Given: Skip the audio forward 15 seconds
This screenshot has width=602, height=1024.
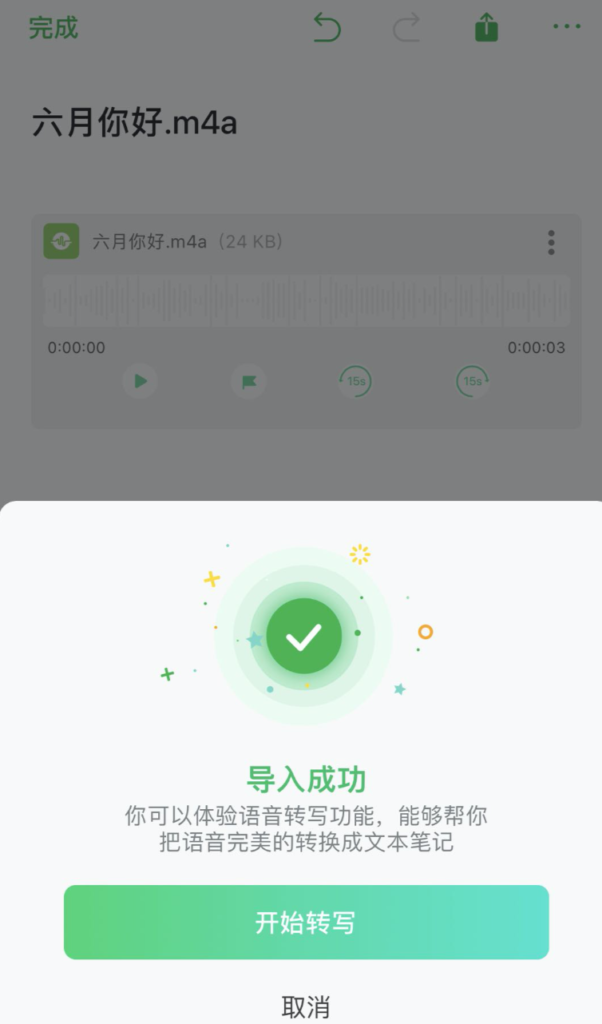Looking at the screenshot, I should tap(472, 381).
